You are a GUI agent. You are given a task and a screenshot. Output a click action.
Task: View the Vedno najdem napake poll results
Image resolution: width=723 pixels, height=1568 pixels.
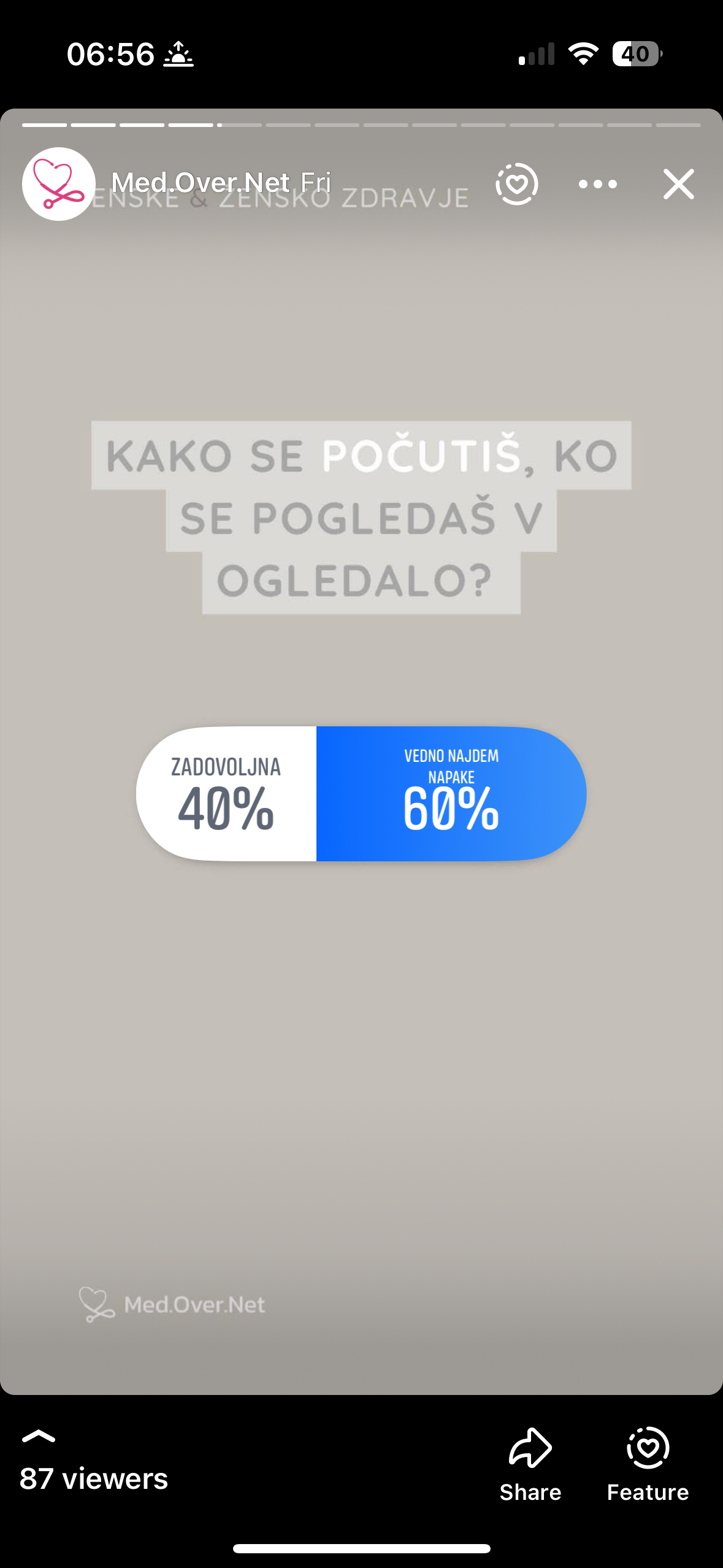[x=451, y=794]
